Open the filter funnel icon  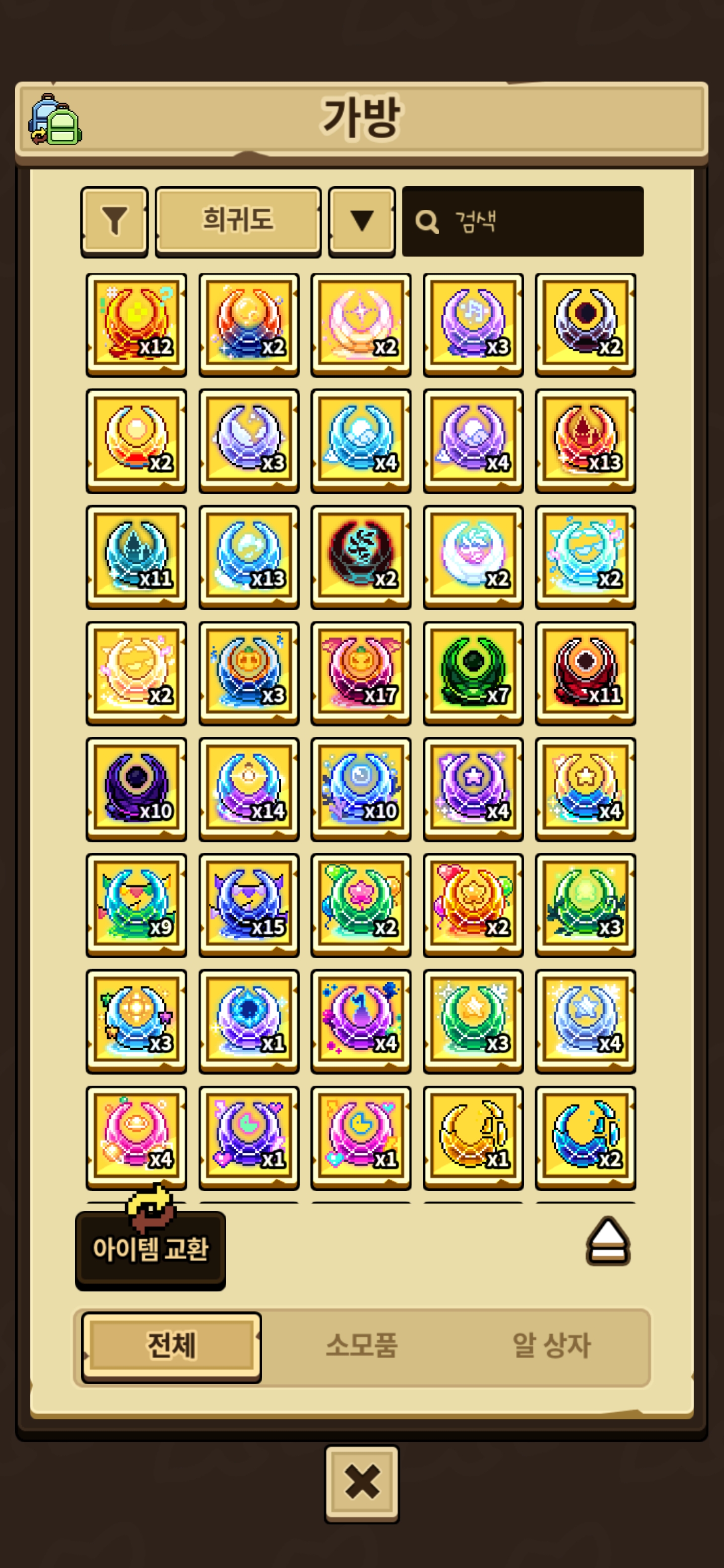coord(115,221)
